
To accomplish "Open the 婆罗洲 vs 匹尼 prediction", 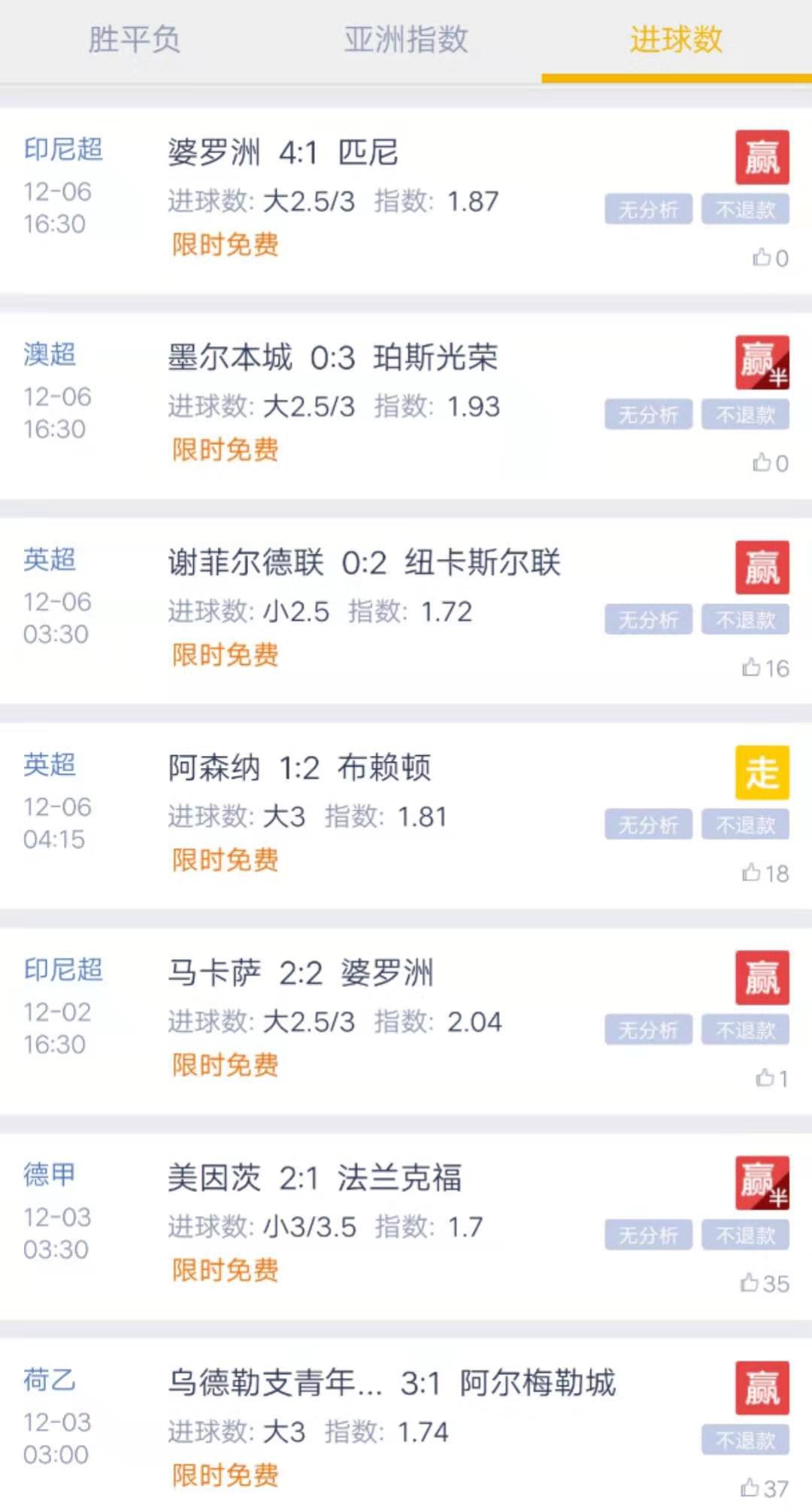I will pos(283,153).
